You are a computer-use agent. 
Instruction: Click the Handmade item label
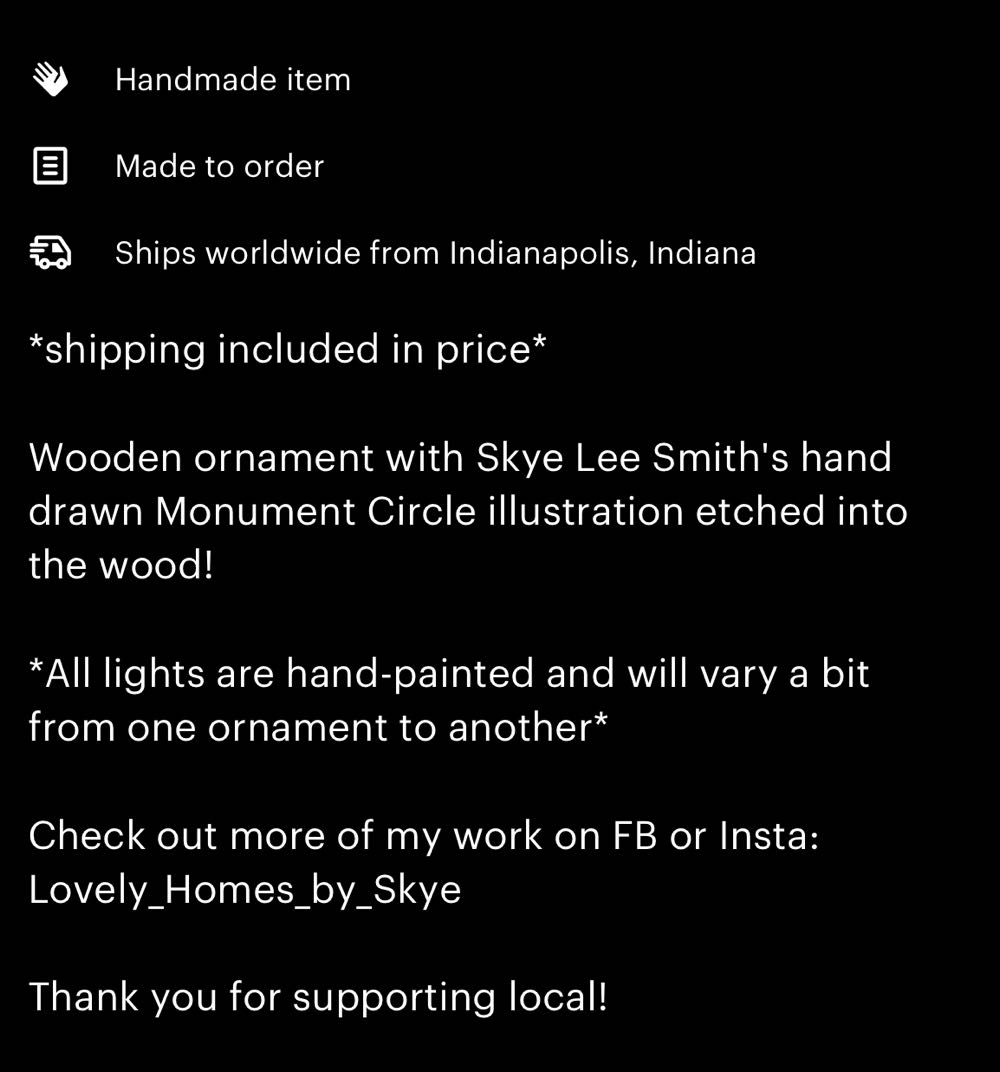(x=233, y=80)
